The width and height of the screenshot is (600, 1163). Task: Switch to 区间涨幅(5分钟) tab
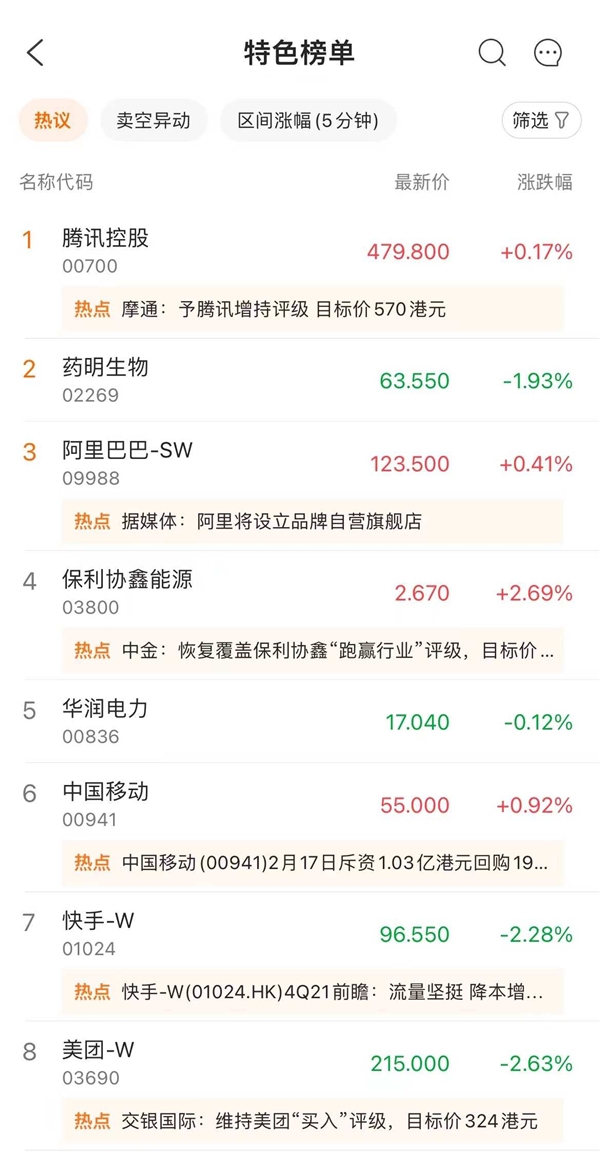click(308, 121)
